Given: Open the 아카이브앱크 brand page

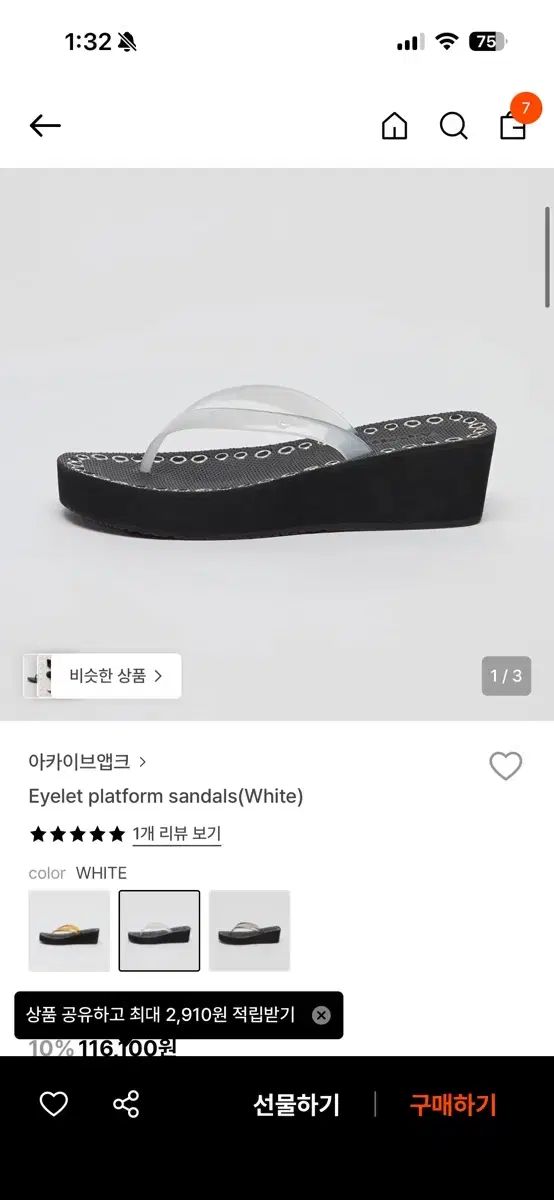Looking at the screenshot, I should point(88,761).
